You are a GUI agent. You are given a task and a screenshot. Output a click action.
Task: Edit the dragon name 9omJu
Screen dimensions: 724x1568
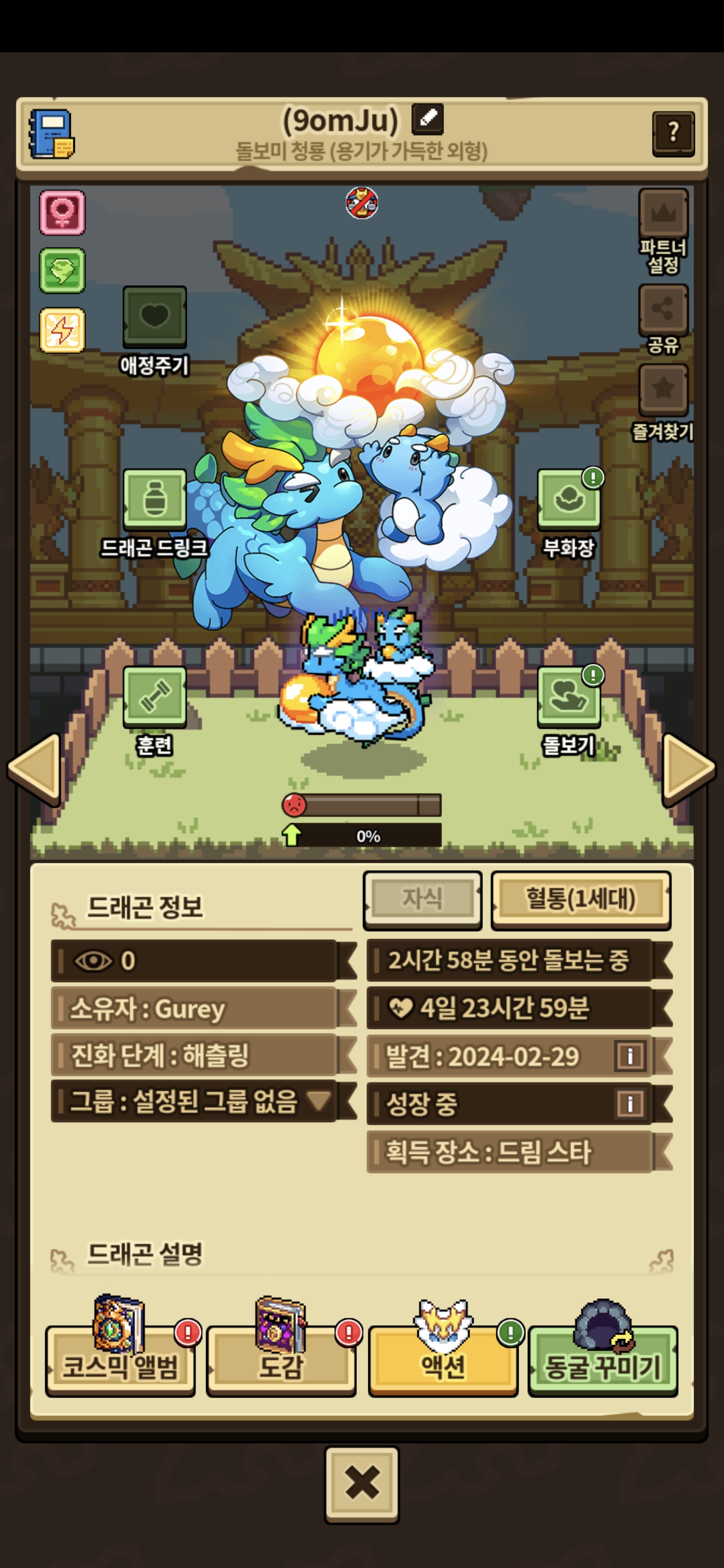point(427,119)
